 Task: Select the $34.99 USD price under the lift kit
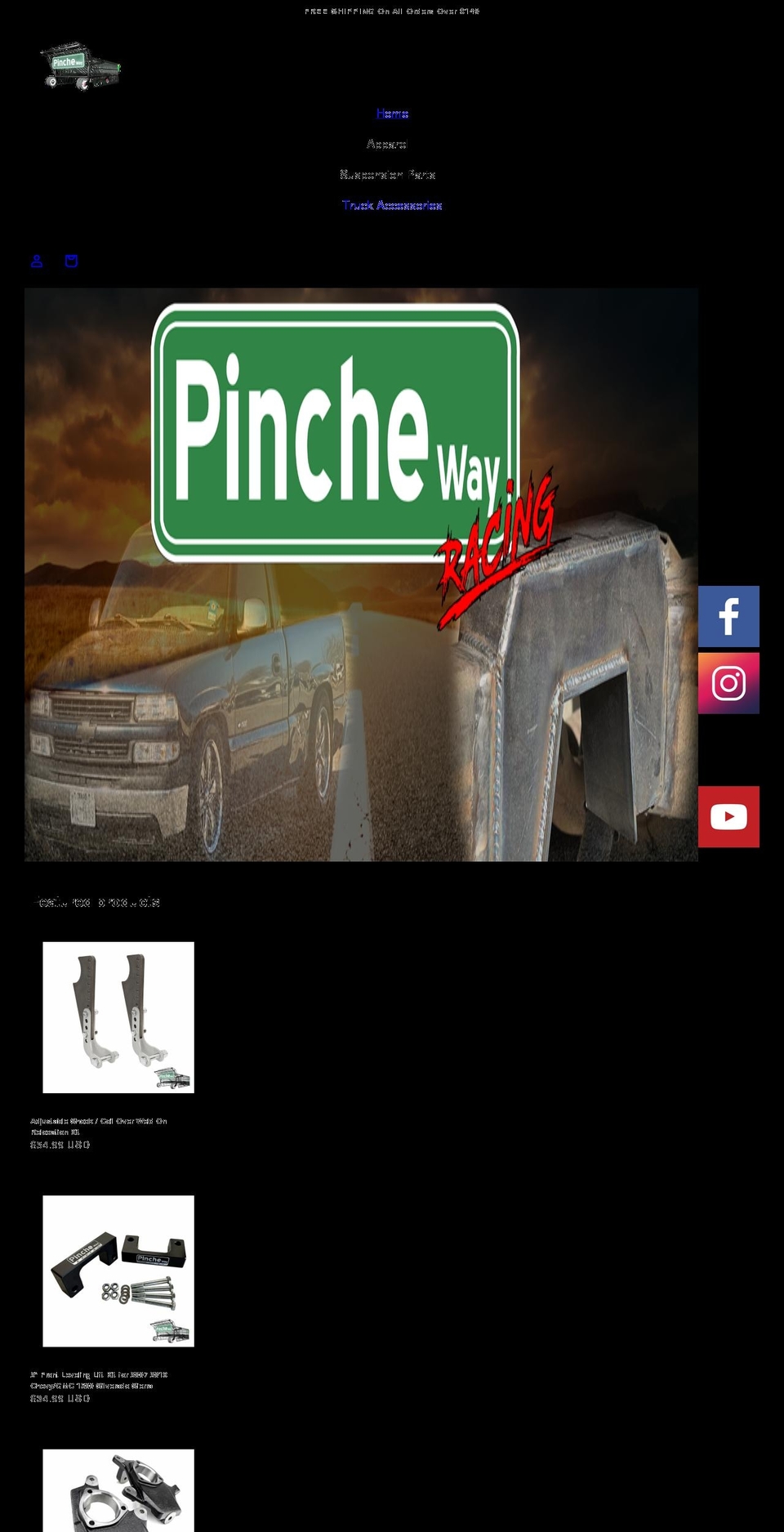56,1398
